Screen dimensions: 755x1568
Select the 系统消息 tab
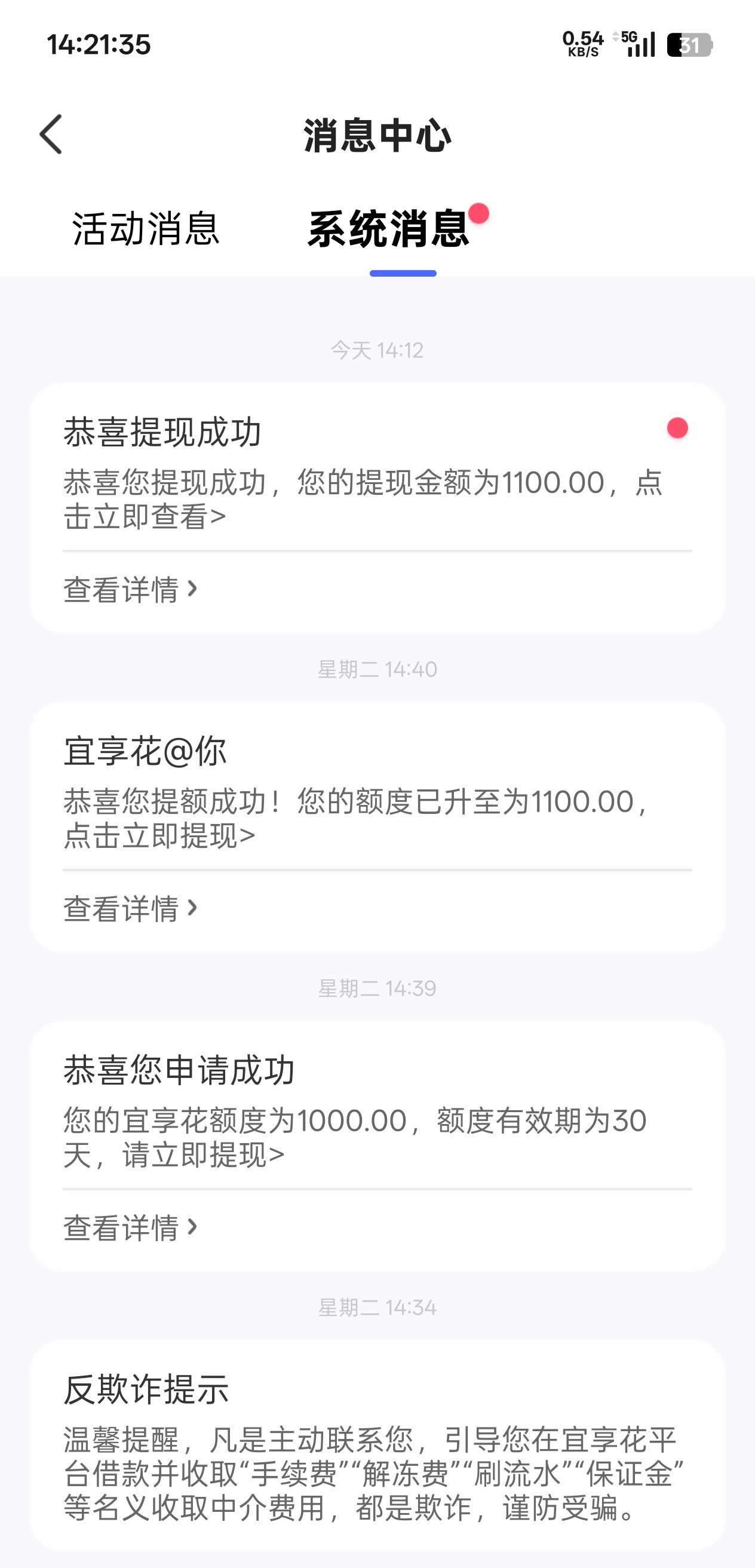pos(389,229)
